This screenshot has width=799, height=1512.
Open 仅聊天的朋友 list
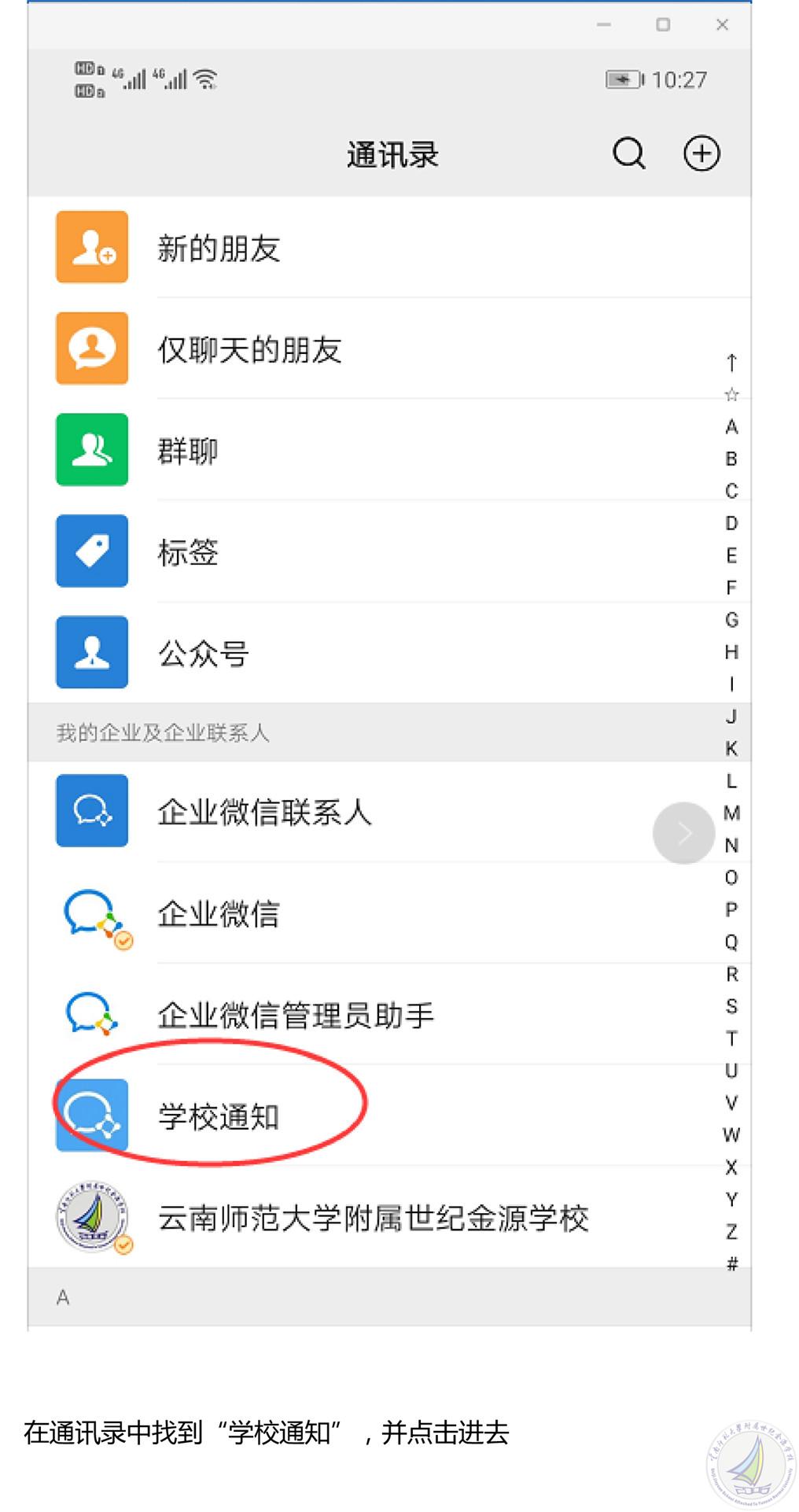point(249,350)
